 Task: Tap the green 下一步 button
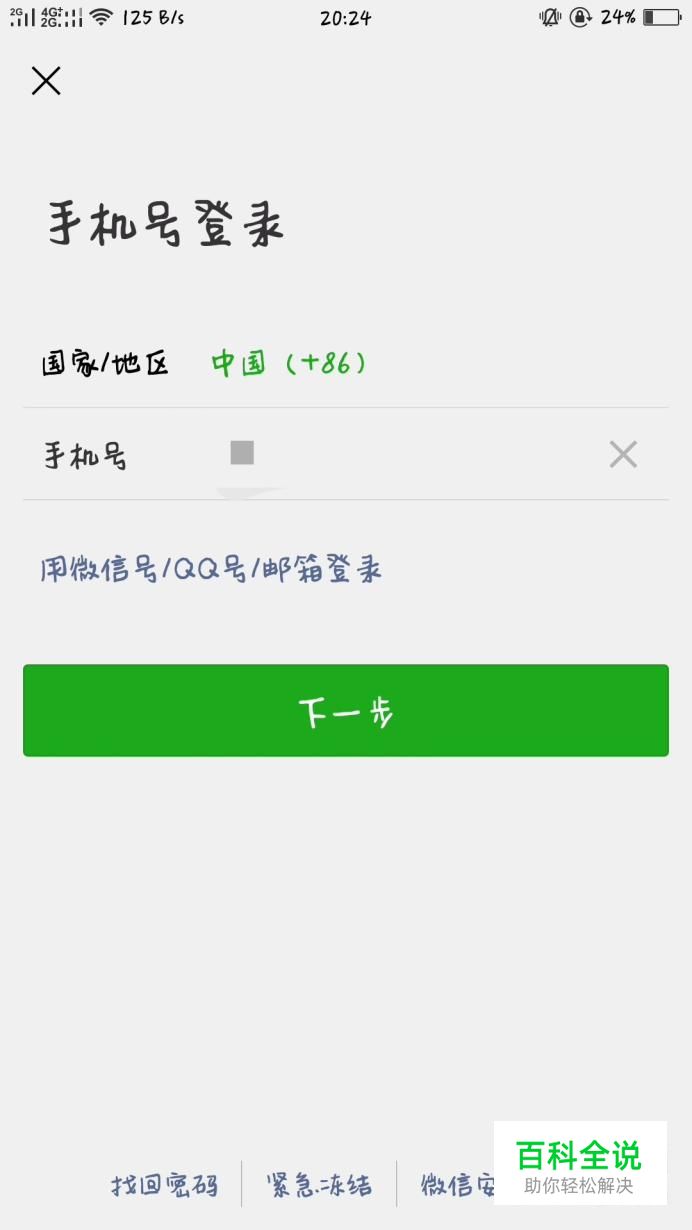(346, 711)
